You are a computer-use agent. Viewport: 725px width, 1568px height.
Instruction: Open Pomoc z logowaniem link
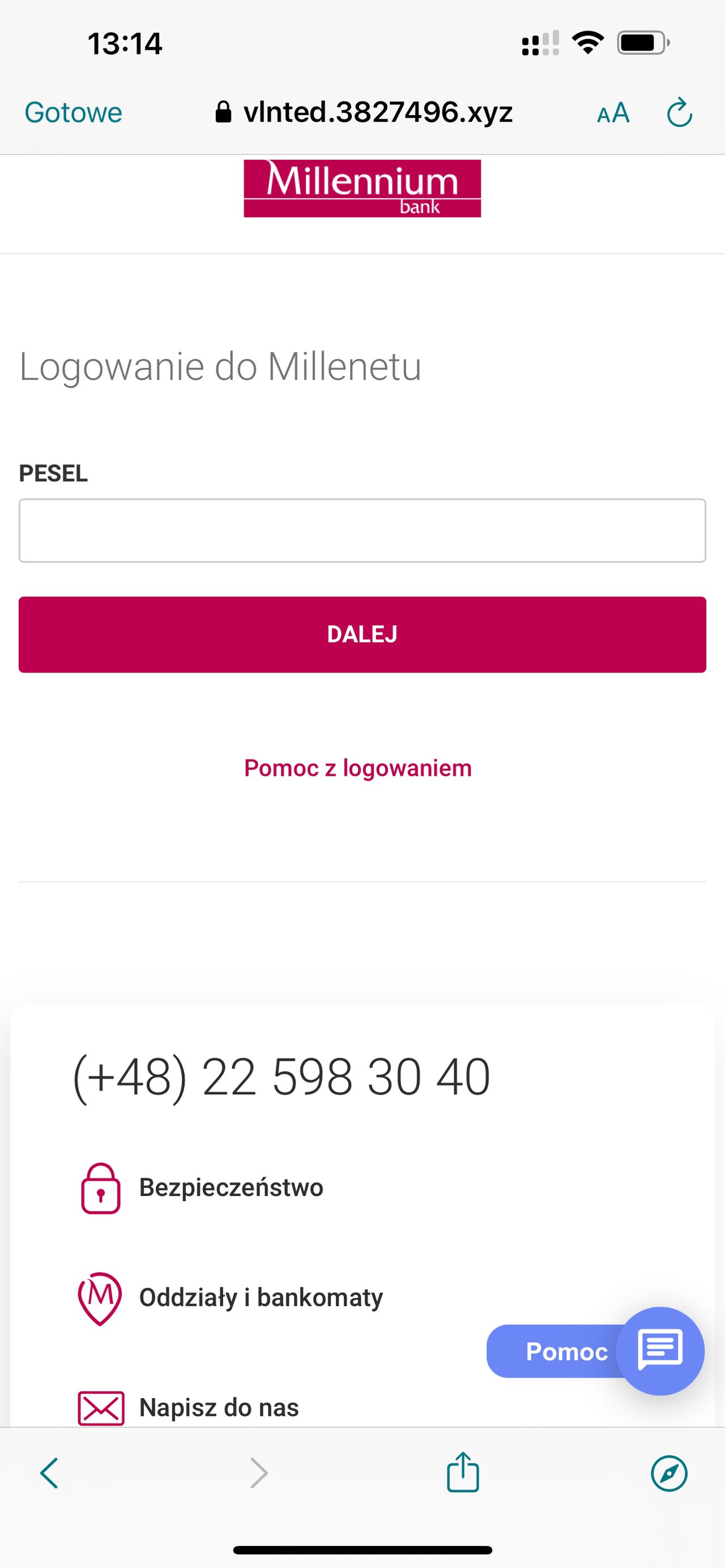[357, 767]
